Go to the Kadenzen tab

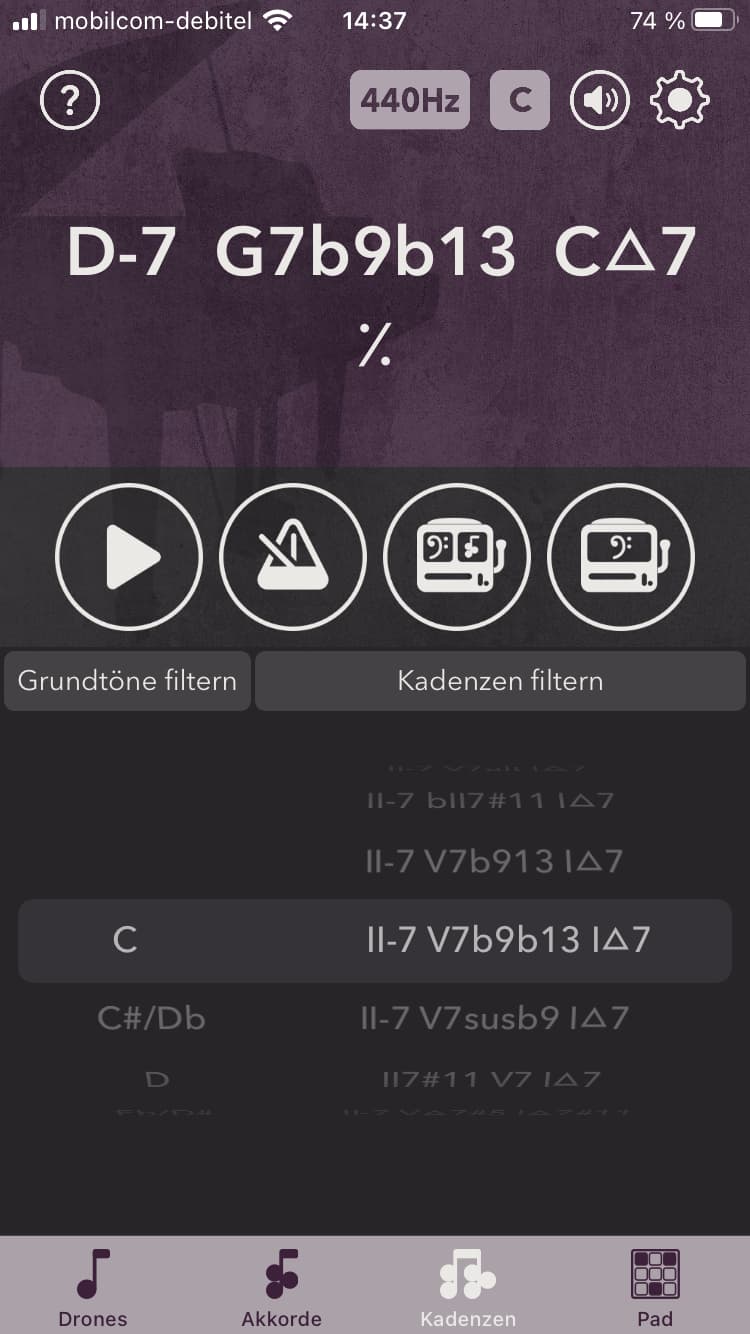coord(468,1286)
